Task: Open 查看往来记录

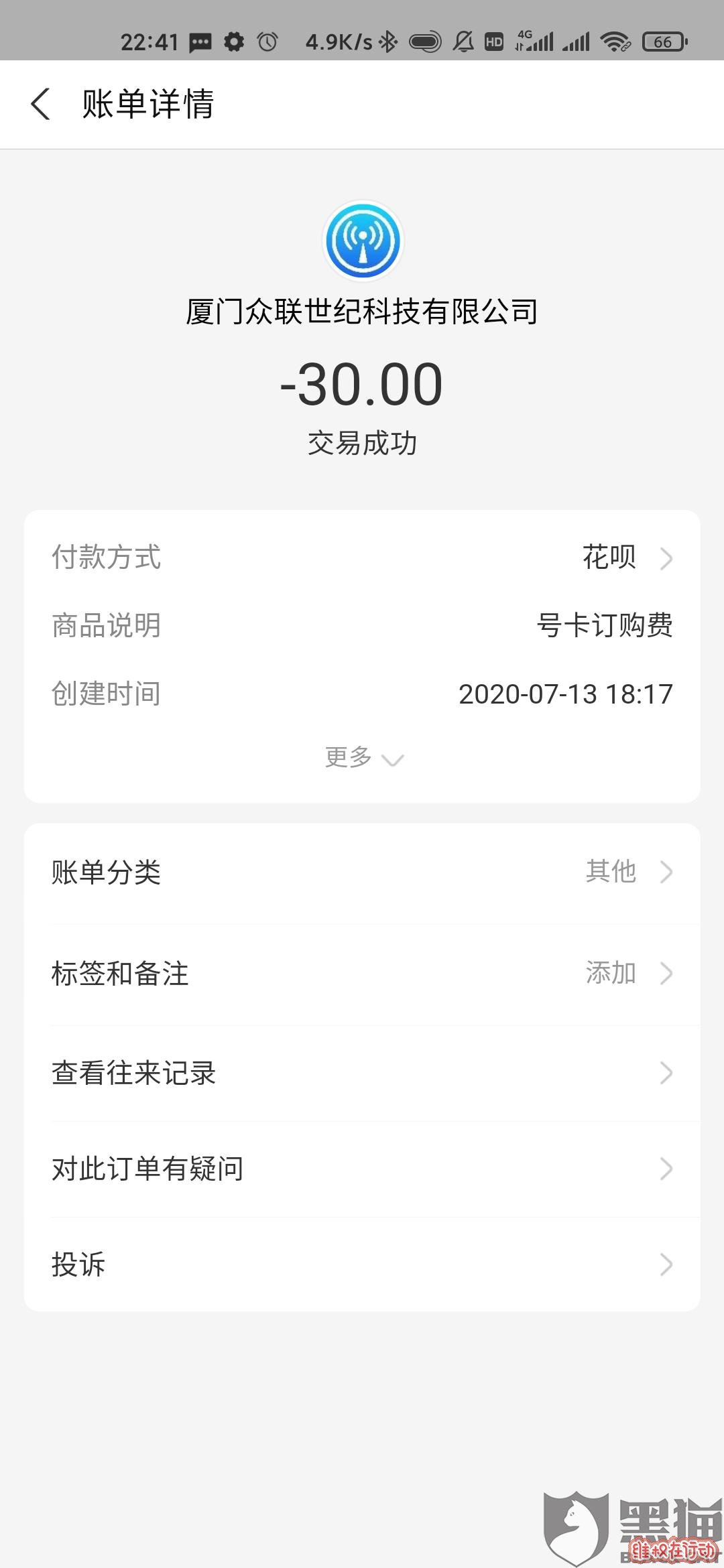Action: [362, 1073]
